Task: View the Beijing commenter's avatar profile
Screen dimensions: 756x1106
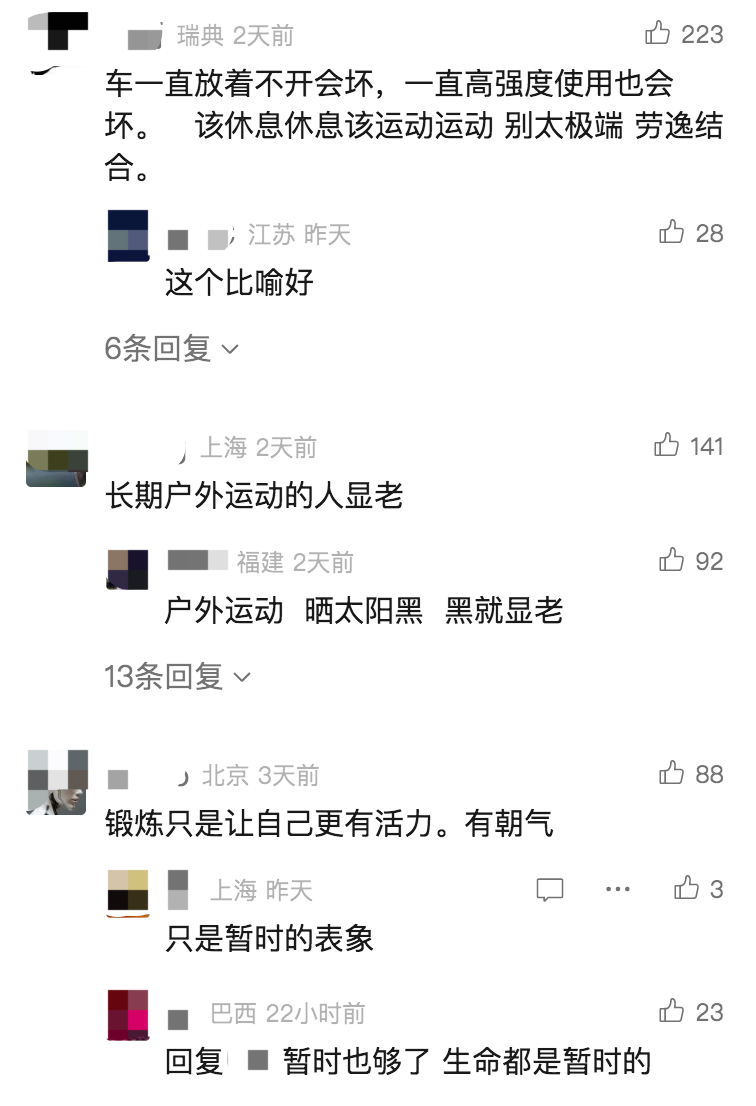Action: coord(57,782)
